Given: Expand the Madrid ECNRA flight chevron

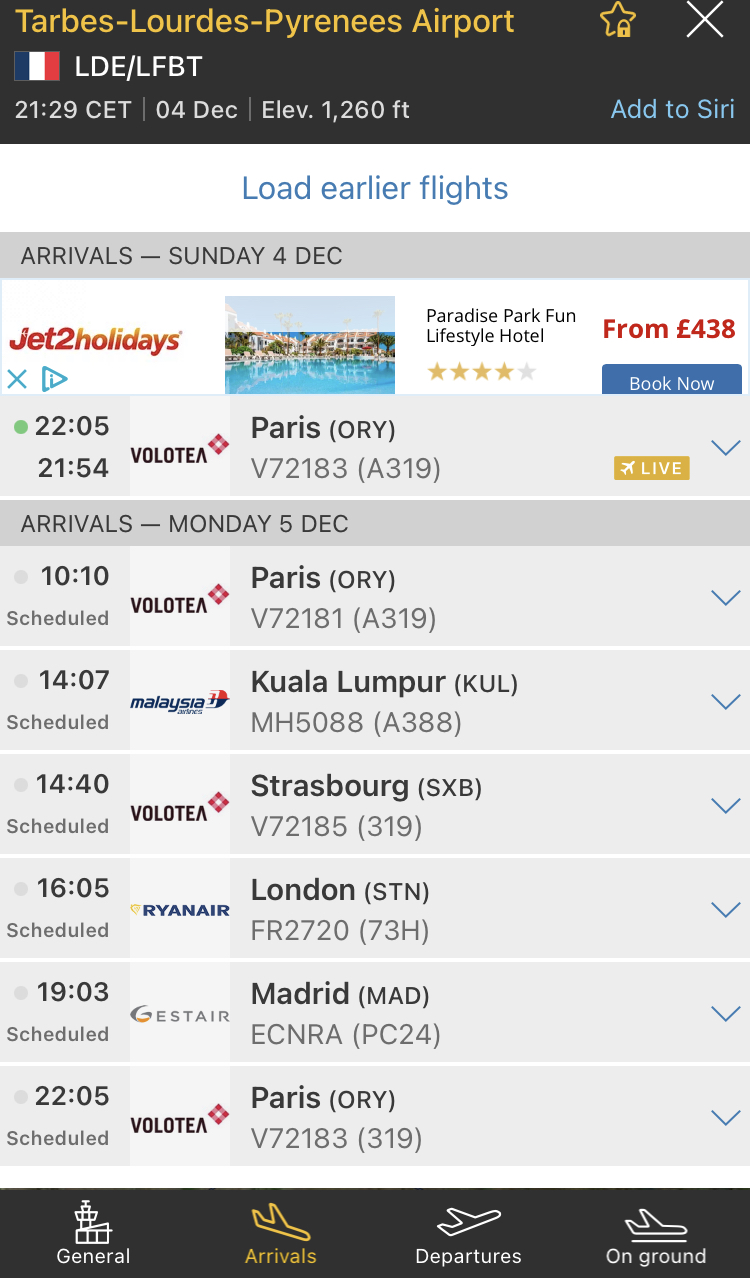Looking at the screenshot, I should click(x=725, y=1013).
